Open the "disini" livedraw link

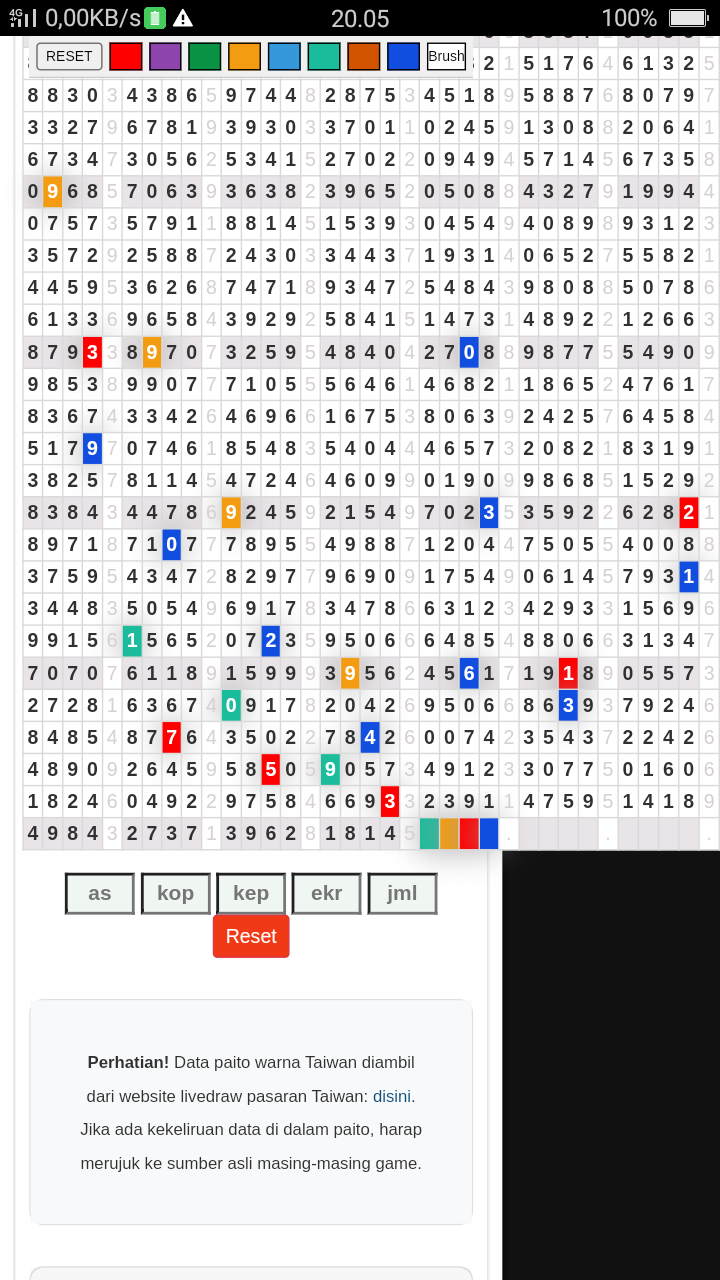(x=391, y=1096)
